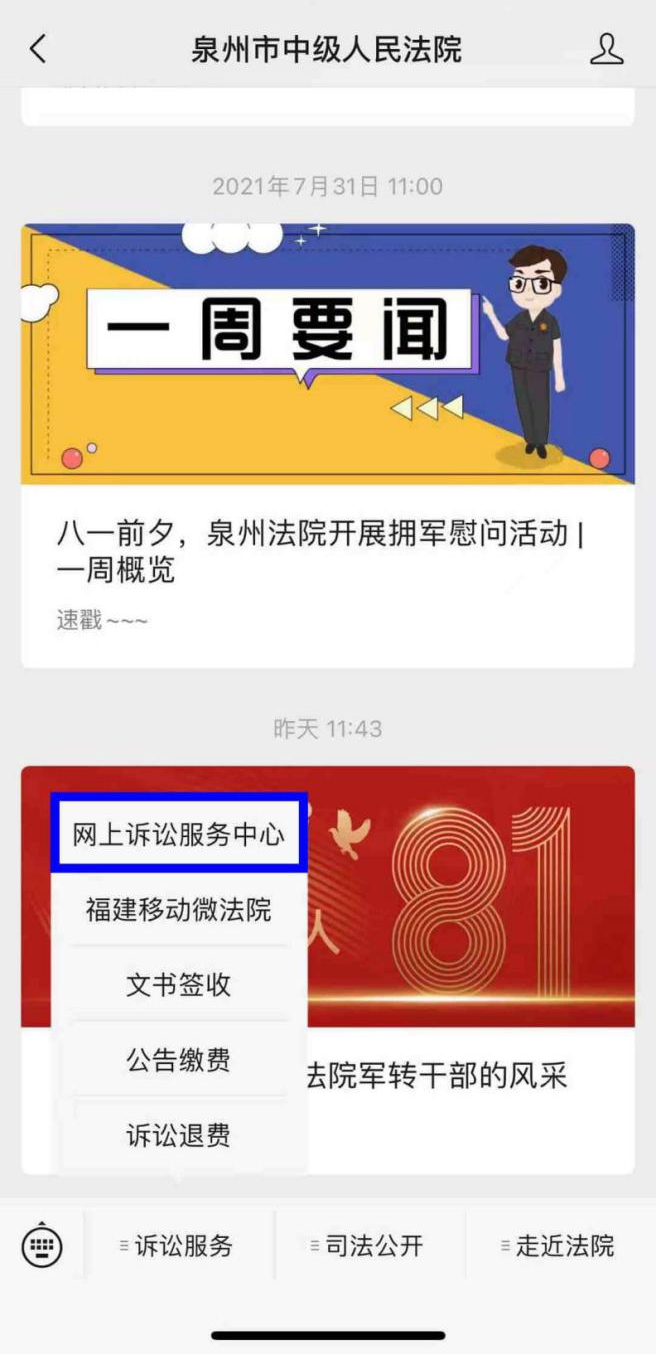656x1354 pixels.
Task: Collapse the 诉讼服务 bottom menu
Action: [x=179, y=1246]
